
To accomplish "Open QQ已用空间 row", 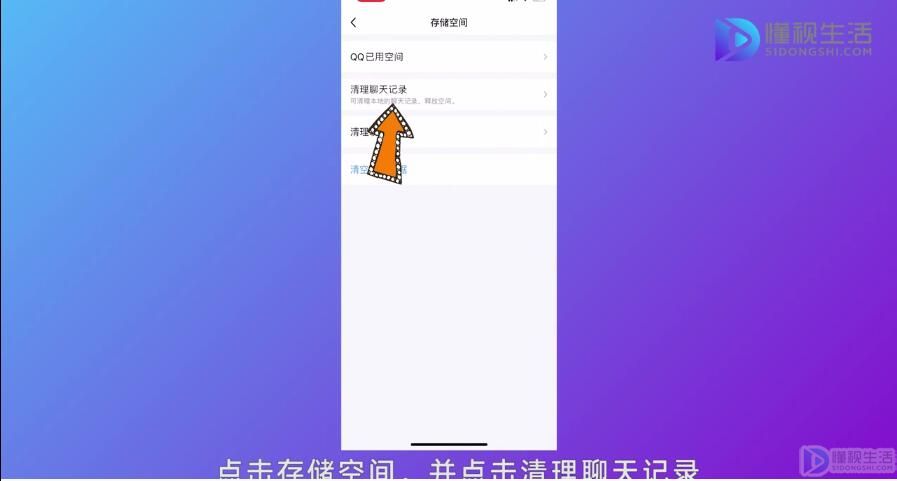I will [x=448, y=57].
